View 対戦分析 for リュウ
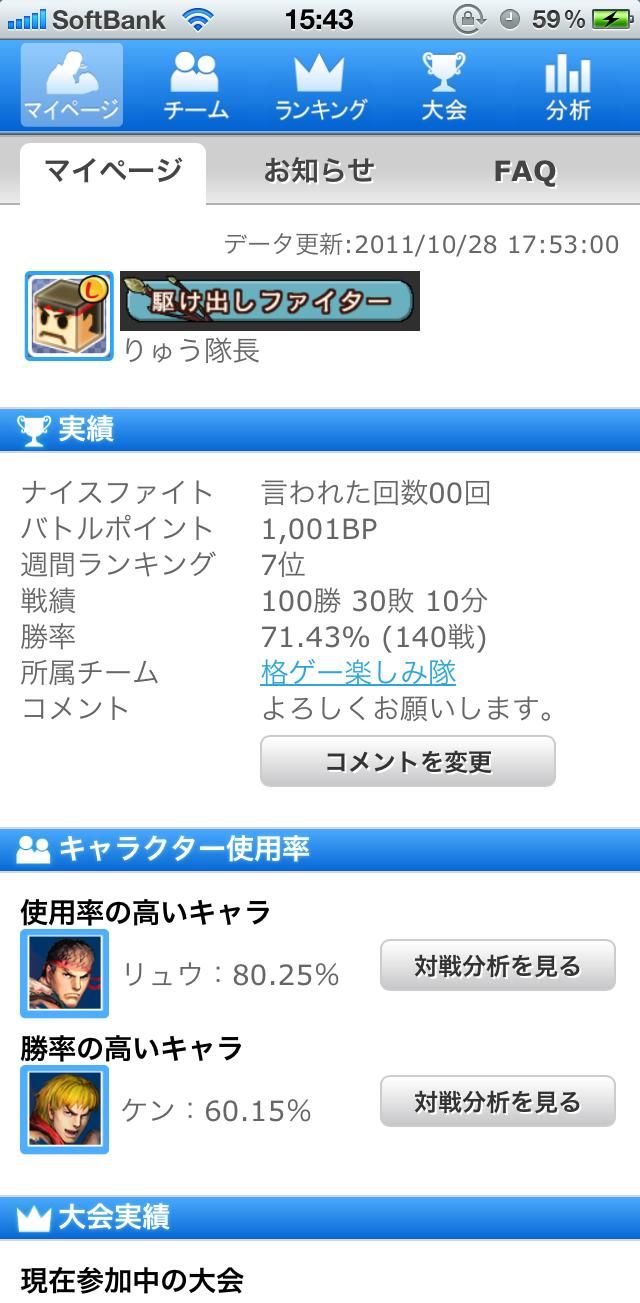 (x=498, y=966)
